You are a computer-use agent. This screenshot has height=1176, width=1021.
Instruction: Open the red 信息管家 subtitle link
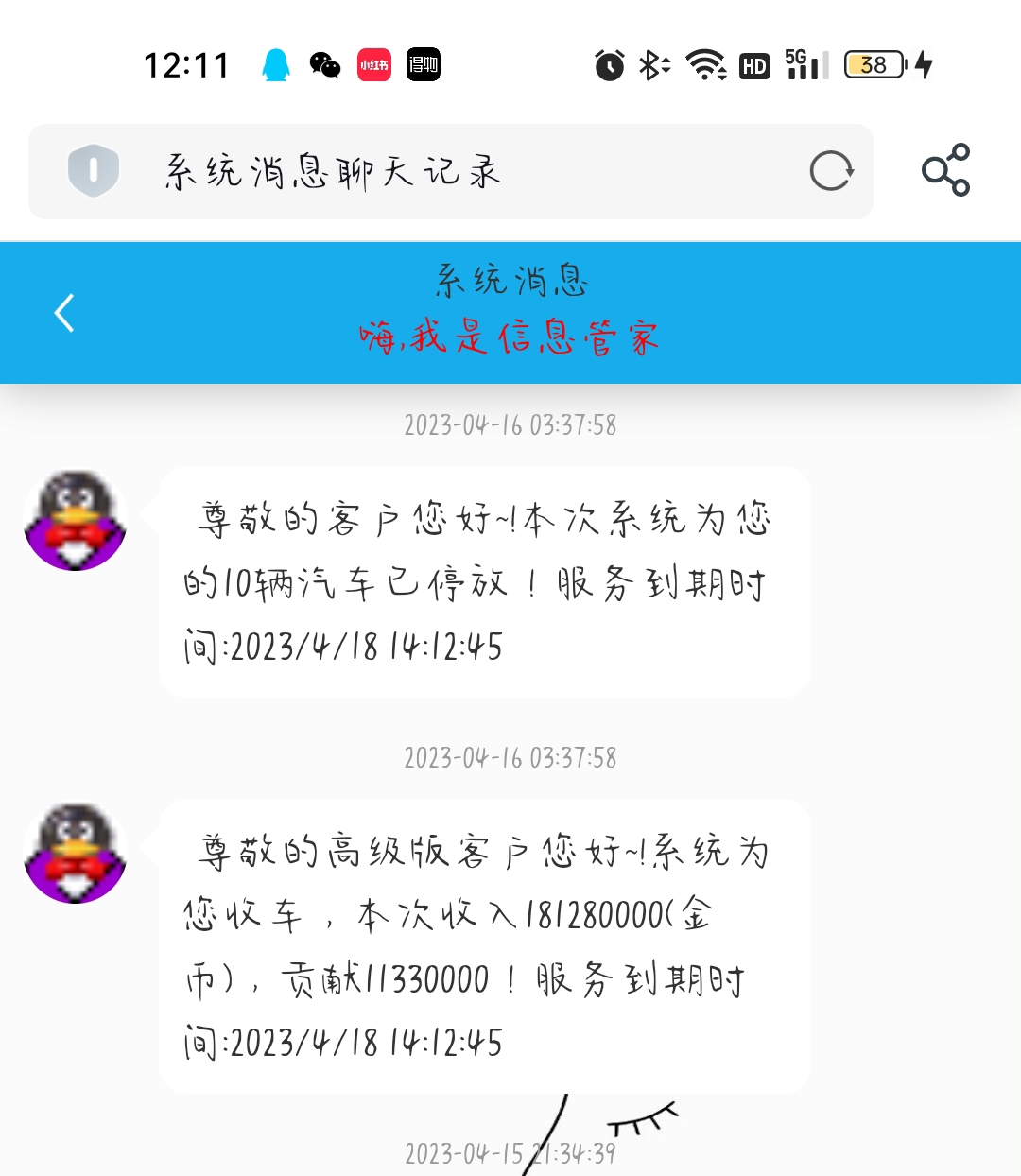(510, 337)
